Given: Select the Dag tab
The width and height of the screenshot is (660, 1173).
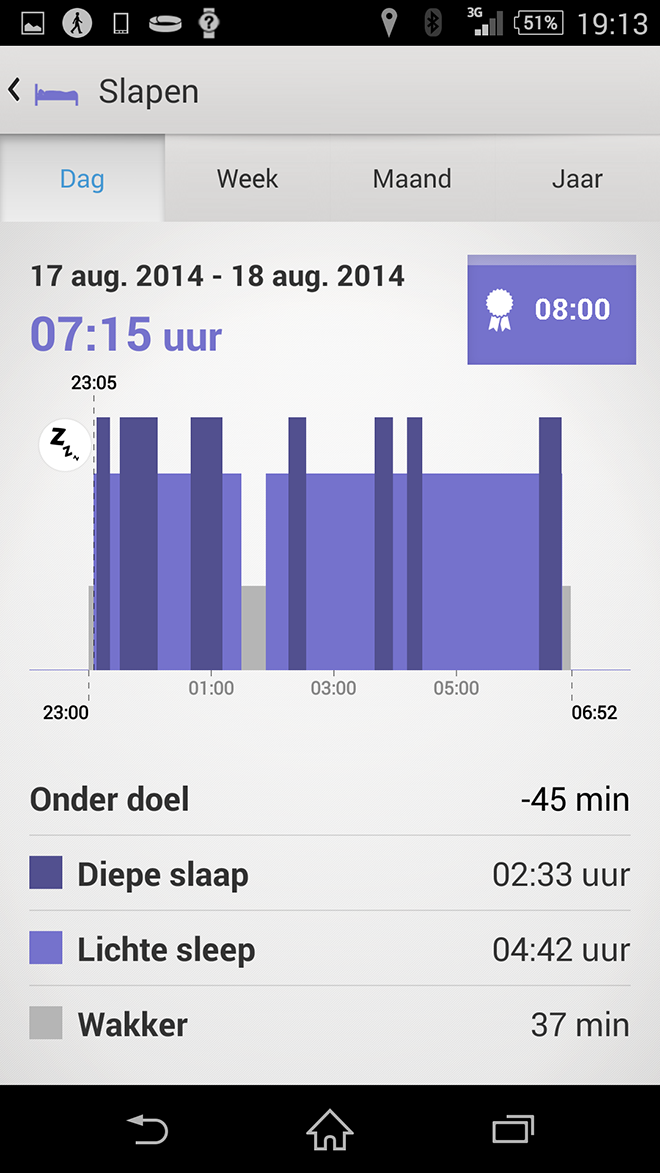Looking at the screenshot, I should [x=82, y=179].
